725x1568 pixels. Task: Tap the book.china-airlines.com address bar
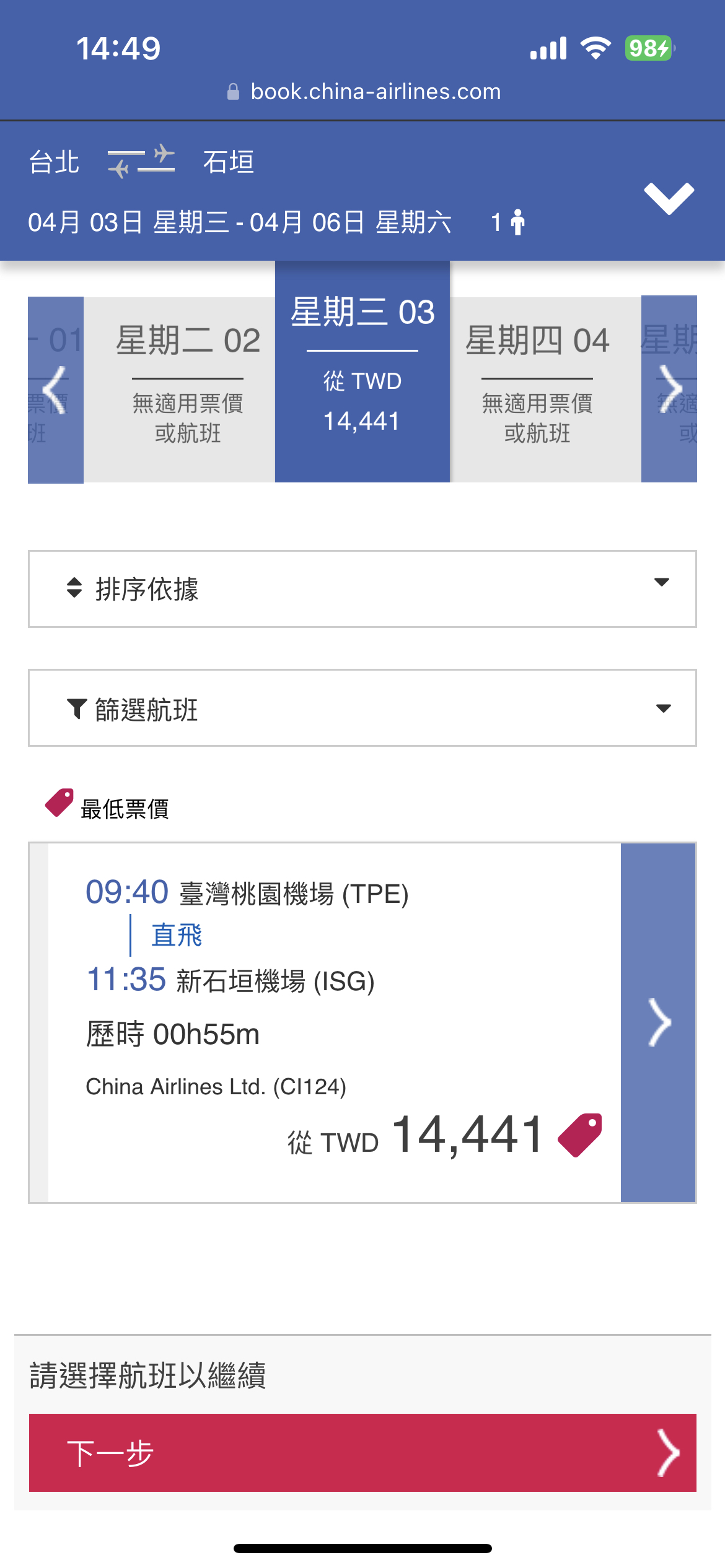point(364,92)
